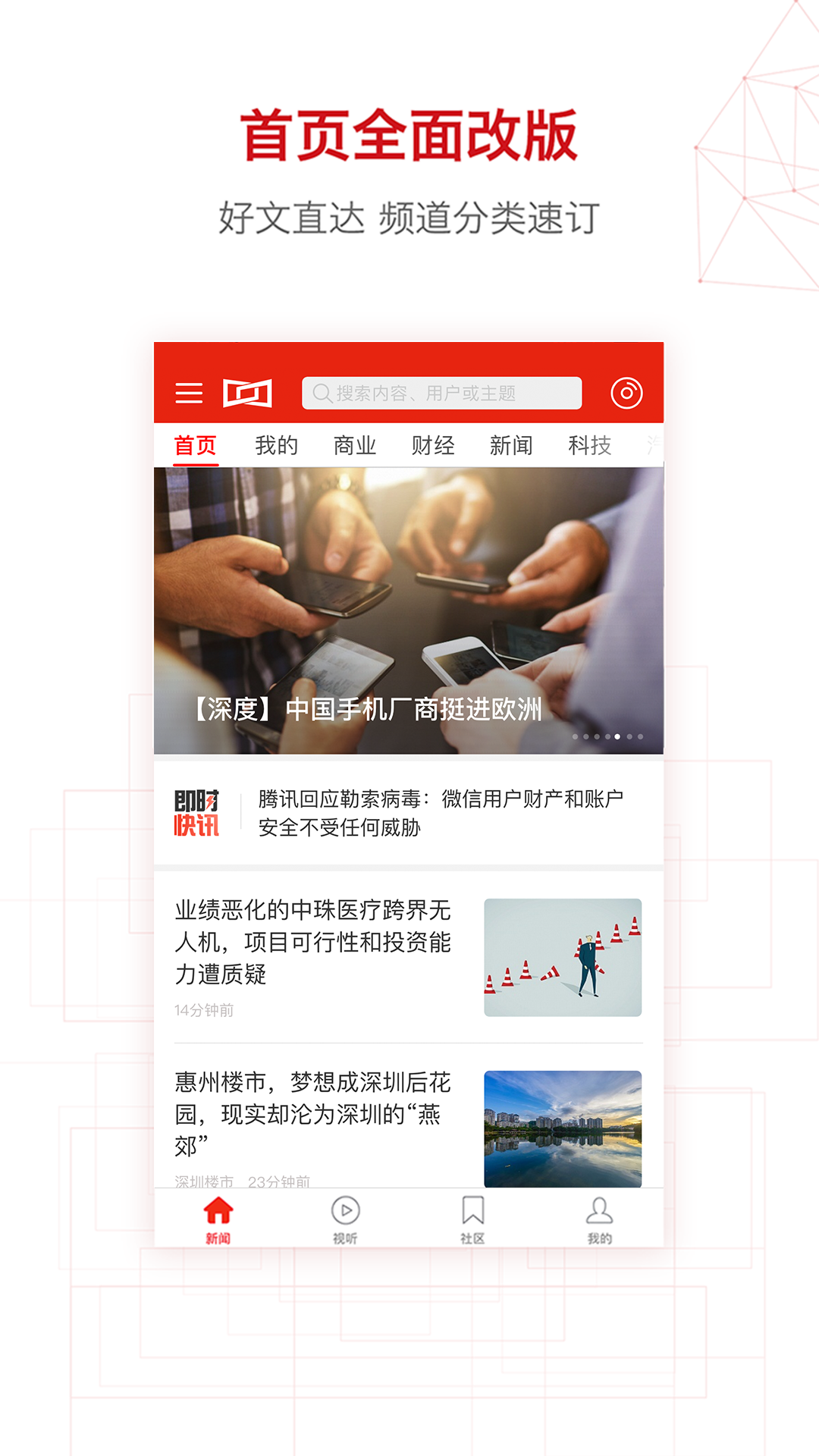Viewport: 819px width, 1456px height.
Task: Open the 中珠医疗跨界无人机 article thumbnail
Action: (x=563, y=958)
